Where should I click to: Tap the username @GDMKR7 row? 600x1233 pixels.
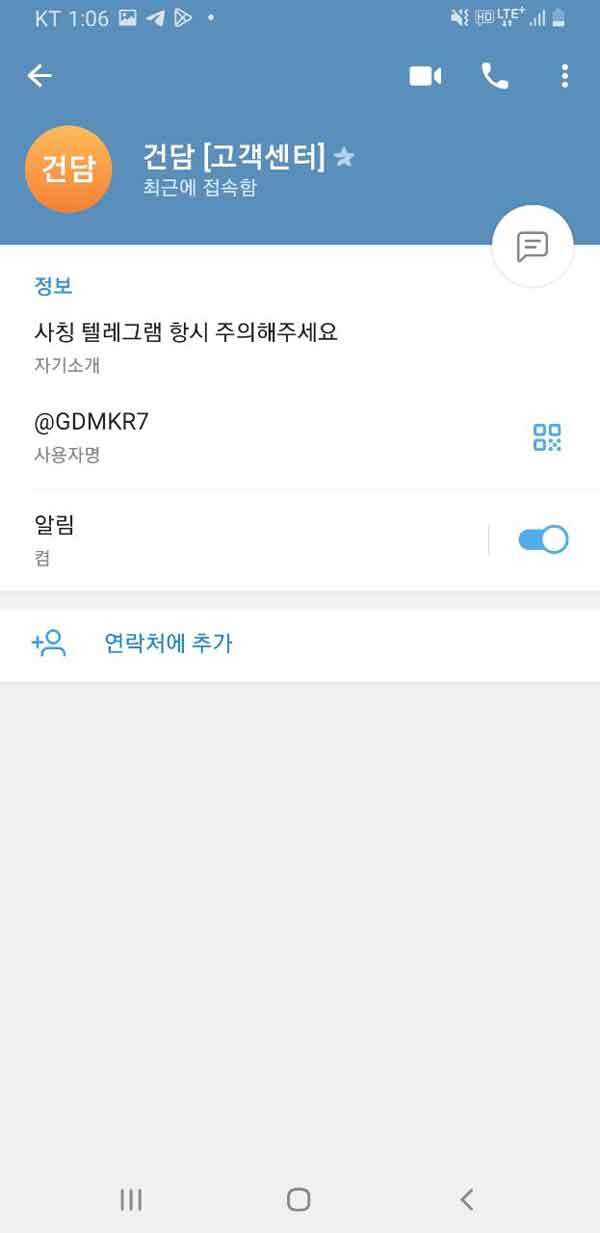pyautogui.click(x=200, y=436)
